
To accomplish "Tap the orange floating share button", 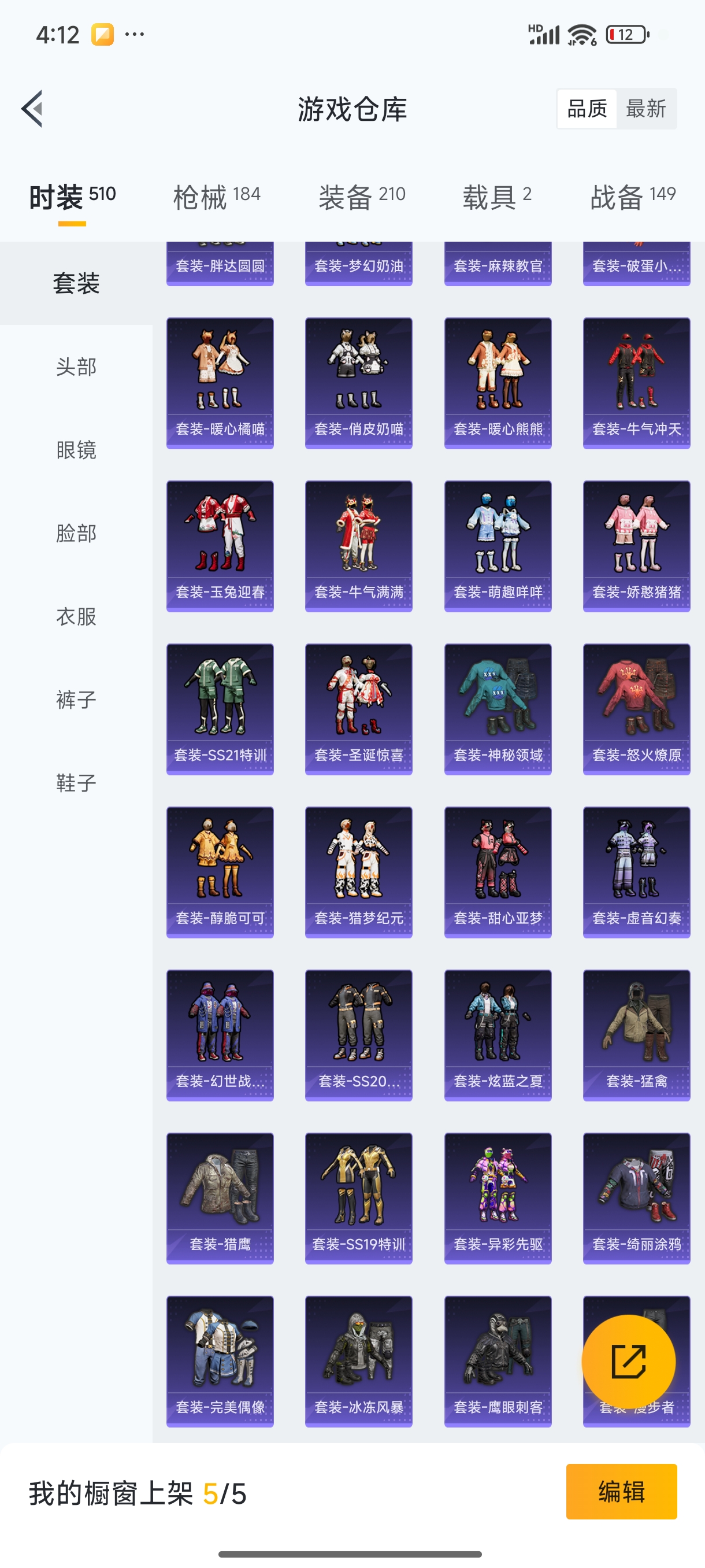I will [628, 1362].
